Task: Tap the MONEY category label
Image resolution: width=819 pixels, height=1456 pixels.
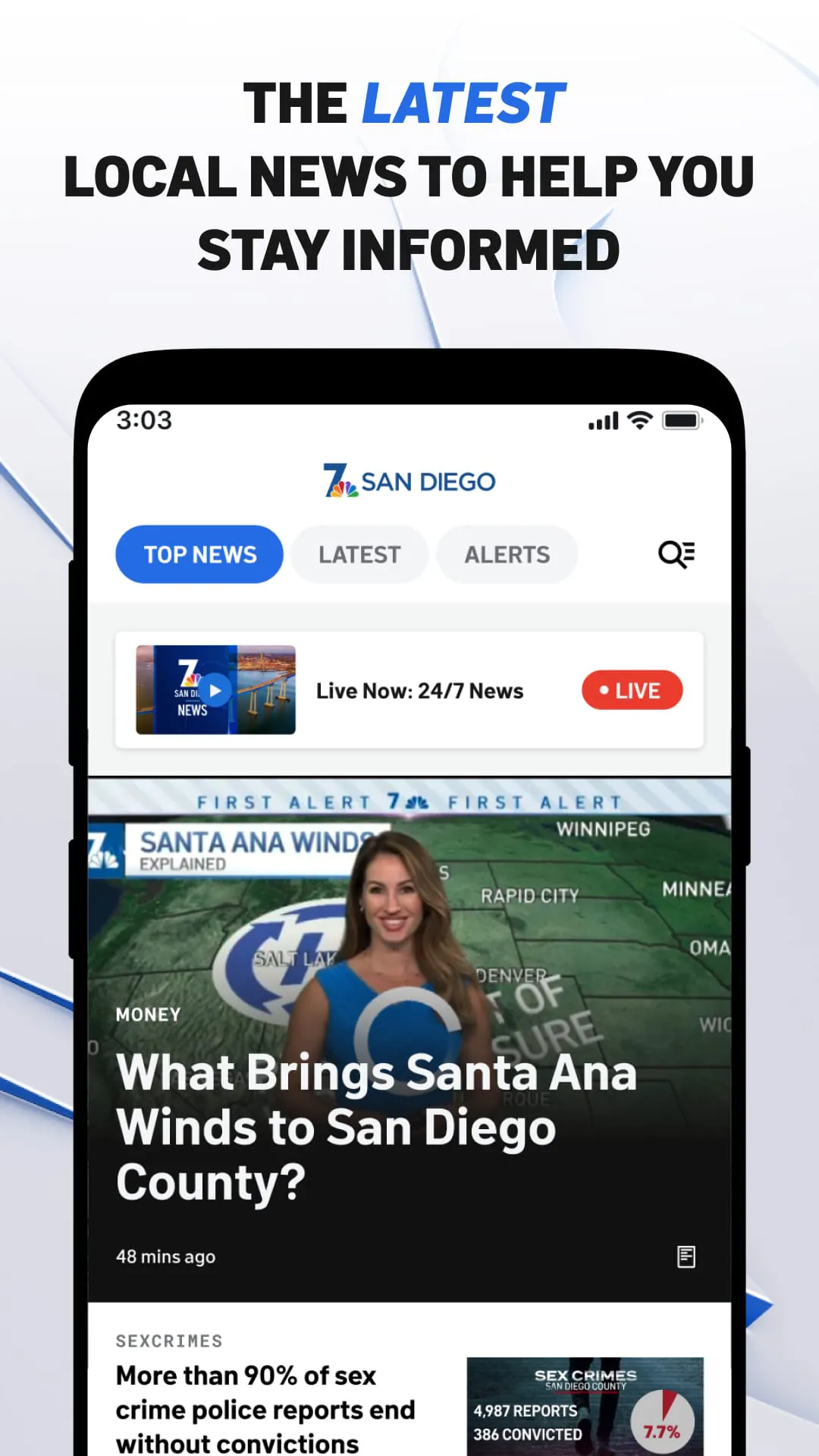Action: coord(148,1014)
